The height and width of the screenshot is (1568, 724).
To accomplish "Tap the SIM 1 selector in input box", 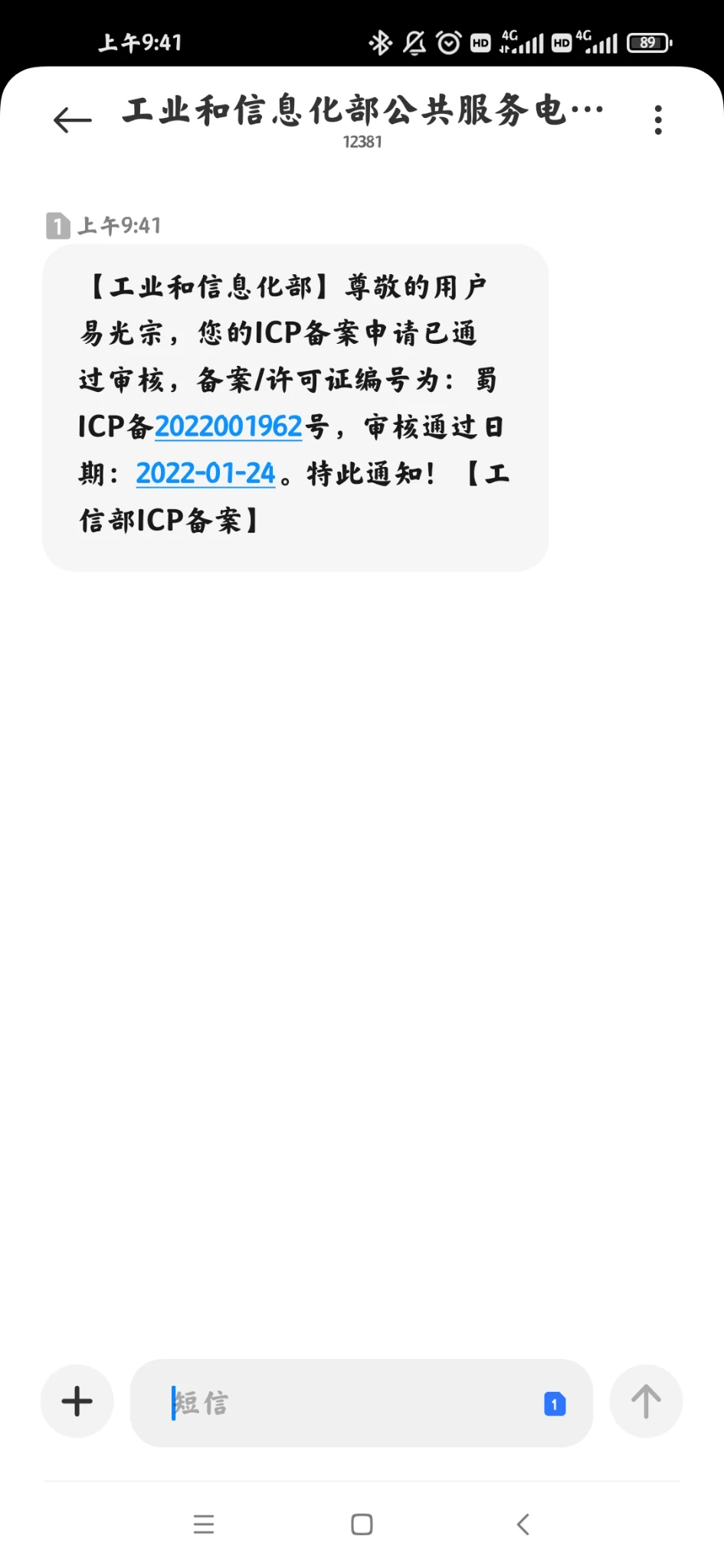I will click(555, 1403).
